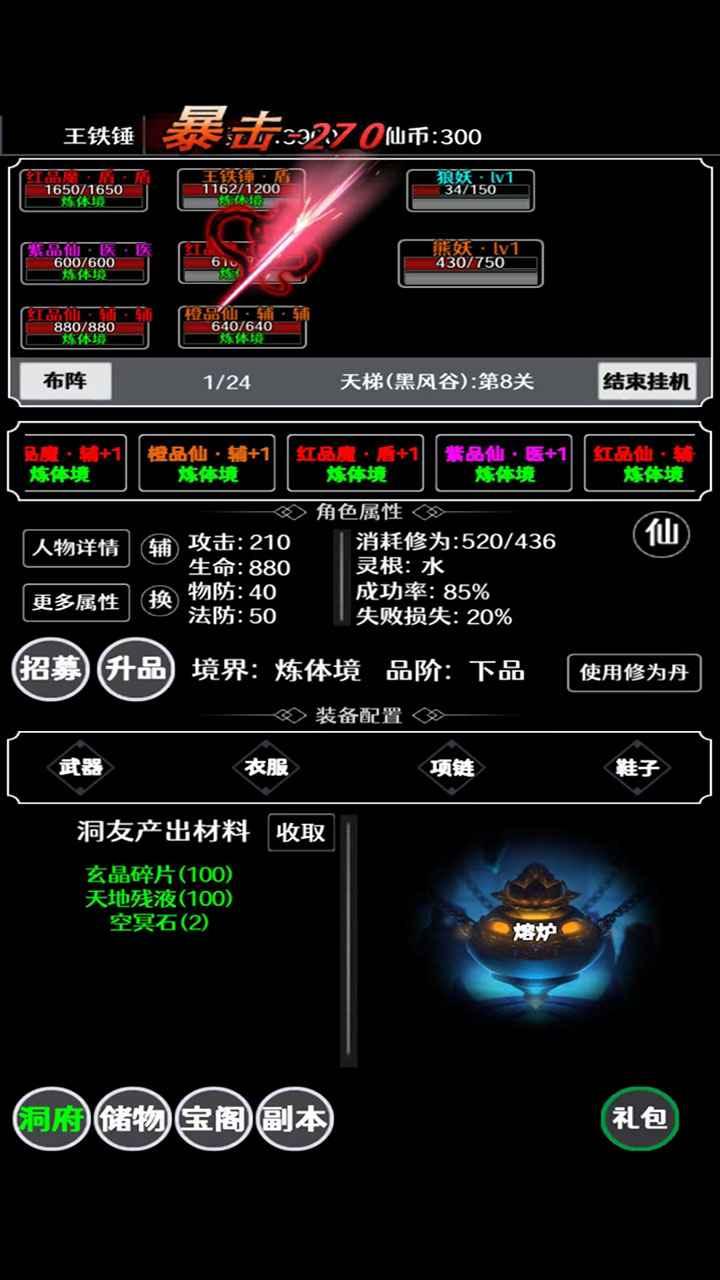
Task: Open the 宝阁 treasure pavilion icon
Action: pyautogui.click(x=212, y=1119)
